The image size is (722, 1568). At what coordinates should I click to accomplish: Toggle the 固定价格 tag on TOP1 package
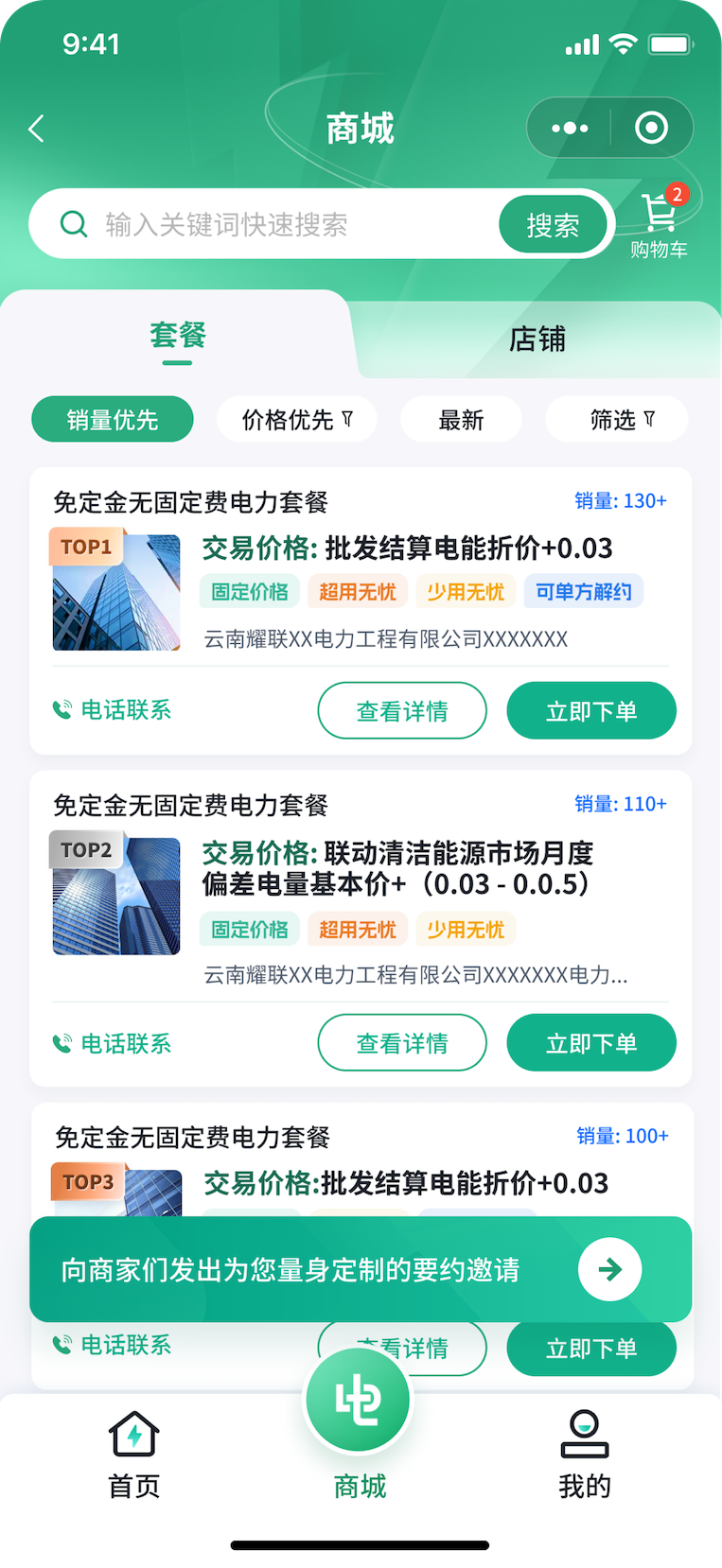[249, 589]
